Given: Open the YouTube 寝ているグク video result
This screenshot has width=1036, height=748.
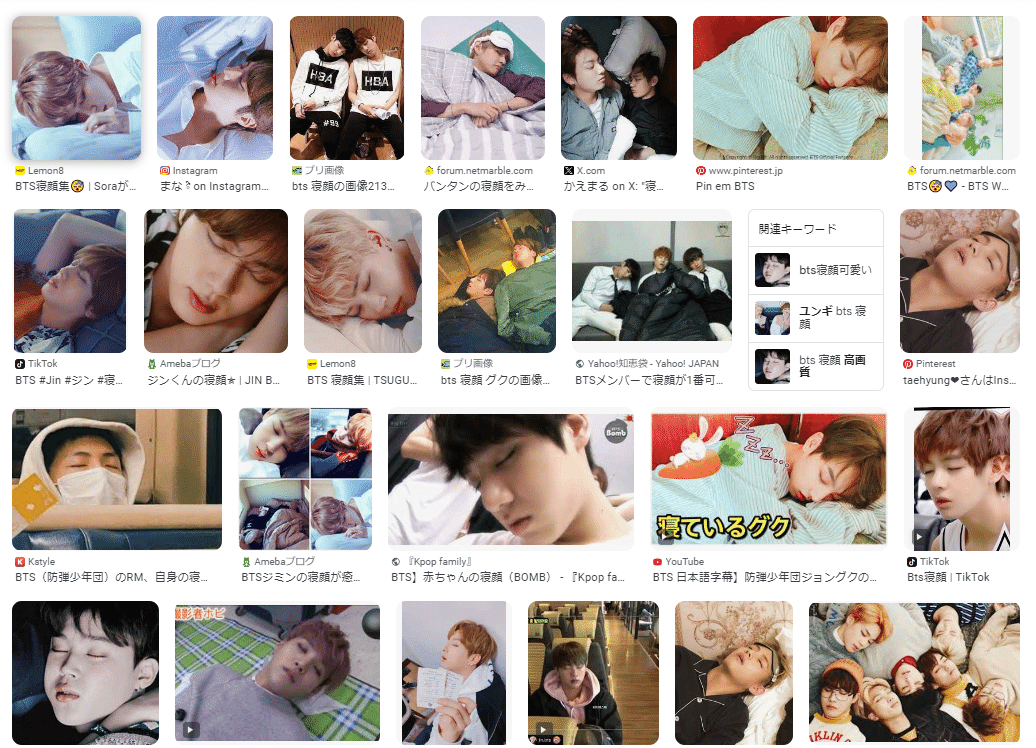Looking at the screenshot, I should click(x=769, y=479).
